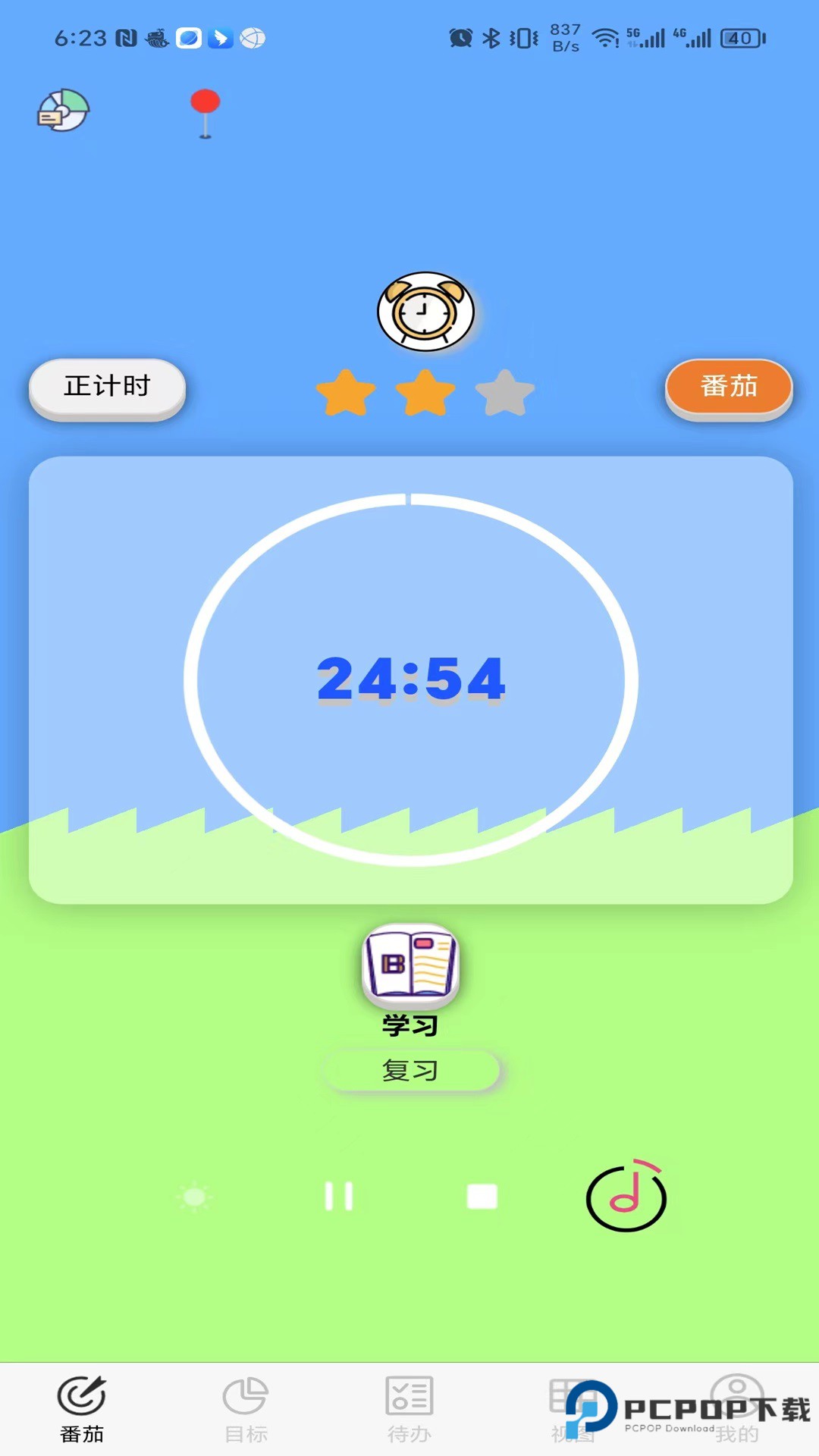Click the red pin icon
The image size is (819, 1456).
(x=205, y=110)
